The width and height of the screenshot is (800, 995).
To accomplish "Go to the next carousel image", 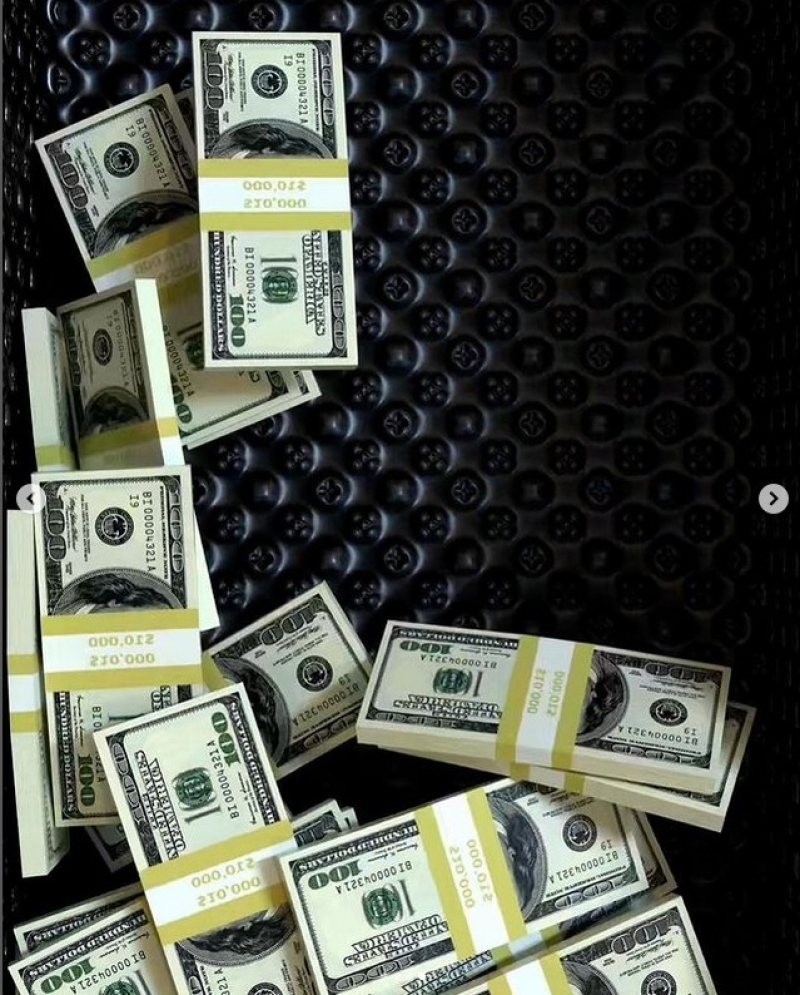I will pyautogui.click(x=773, y=499).
